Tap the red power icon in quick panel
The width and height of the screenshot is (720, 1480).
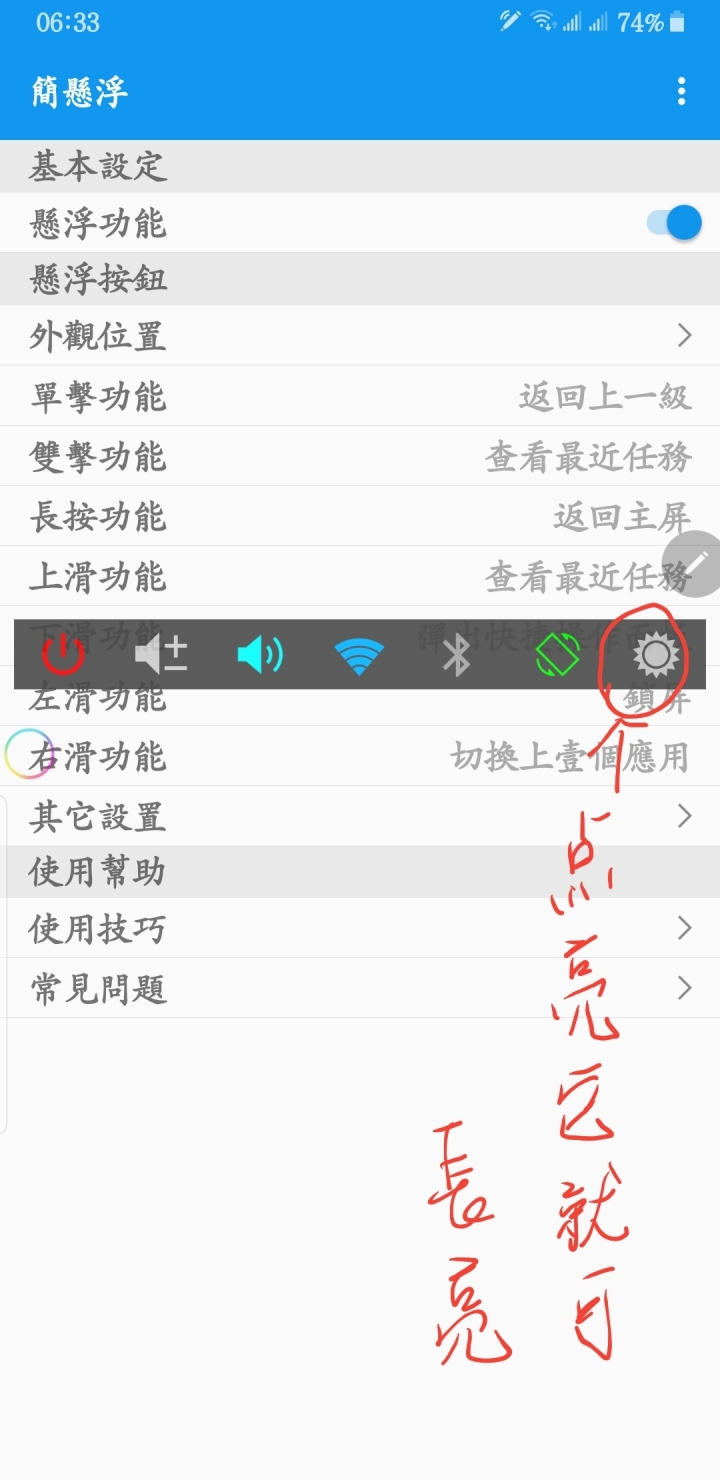click(63, 655)
